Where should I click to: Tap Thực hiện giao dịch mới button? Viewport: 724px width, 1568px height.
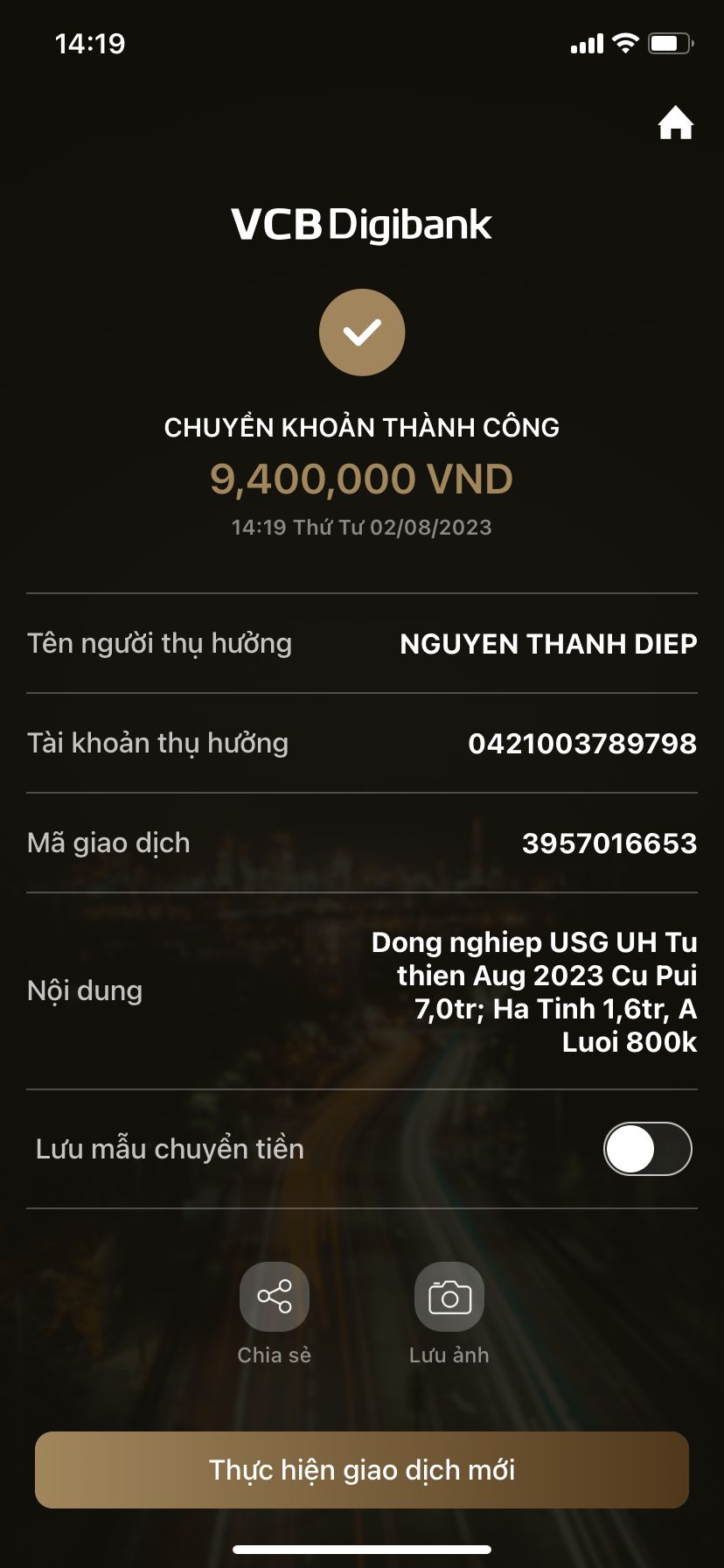click(x=362, y=1470)
